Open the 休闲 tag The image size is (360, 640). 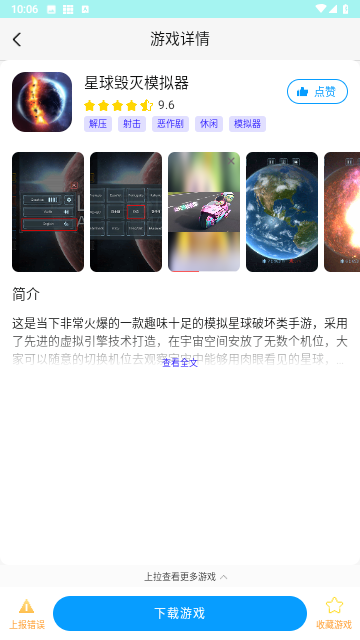209,124
